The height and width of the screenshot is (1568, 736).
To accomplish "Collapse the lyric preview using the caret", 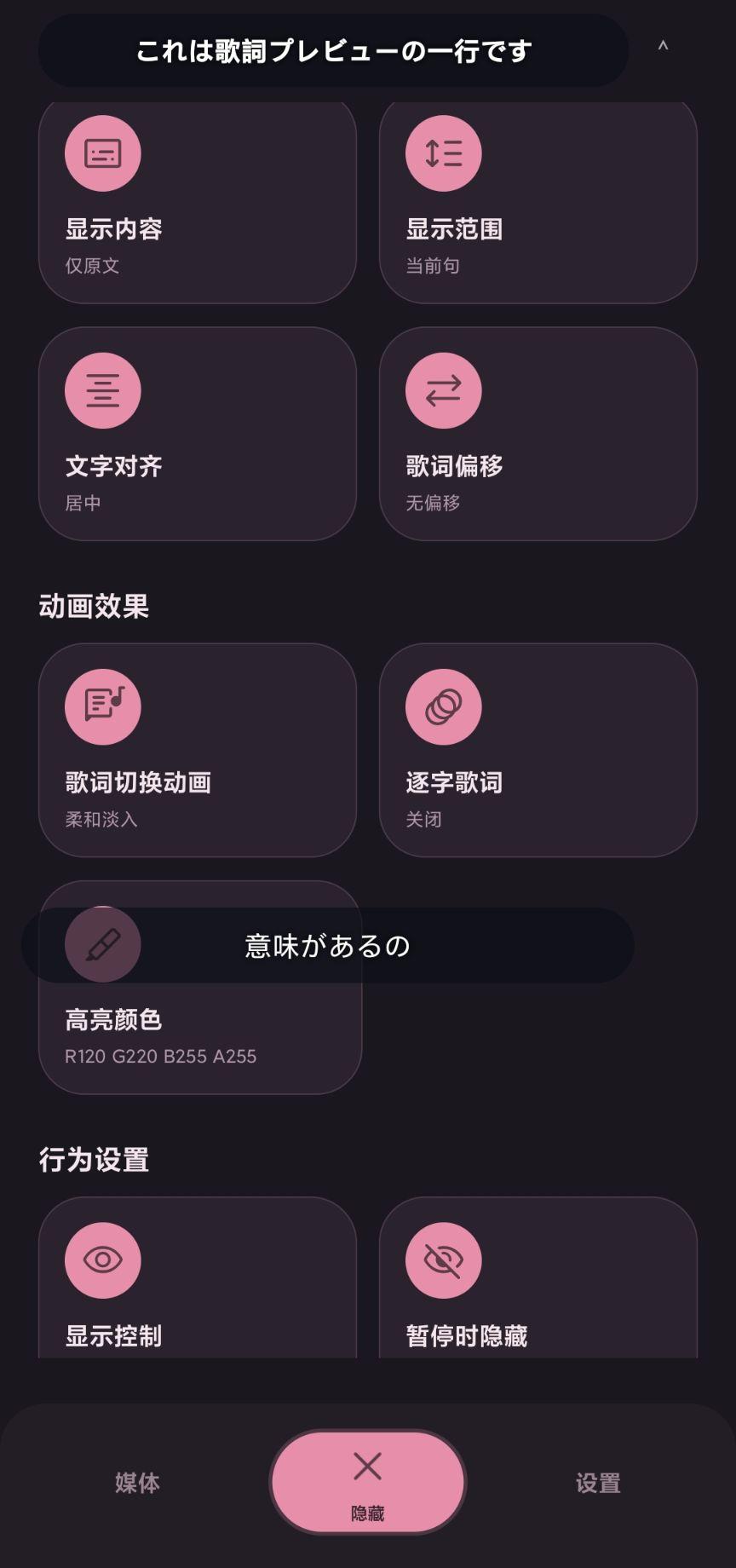I will coord(663,48).
